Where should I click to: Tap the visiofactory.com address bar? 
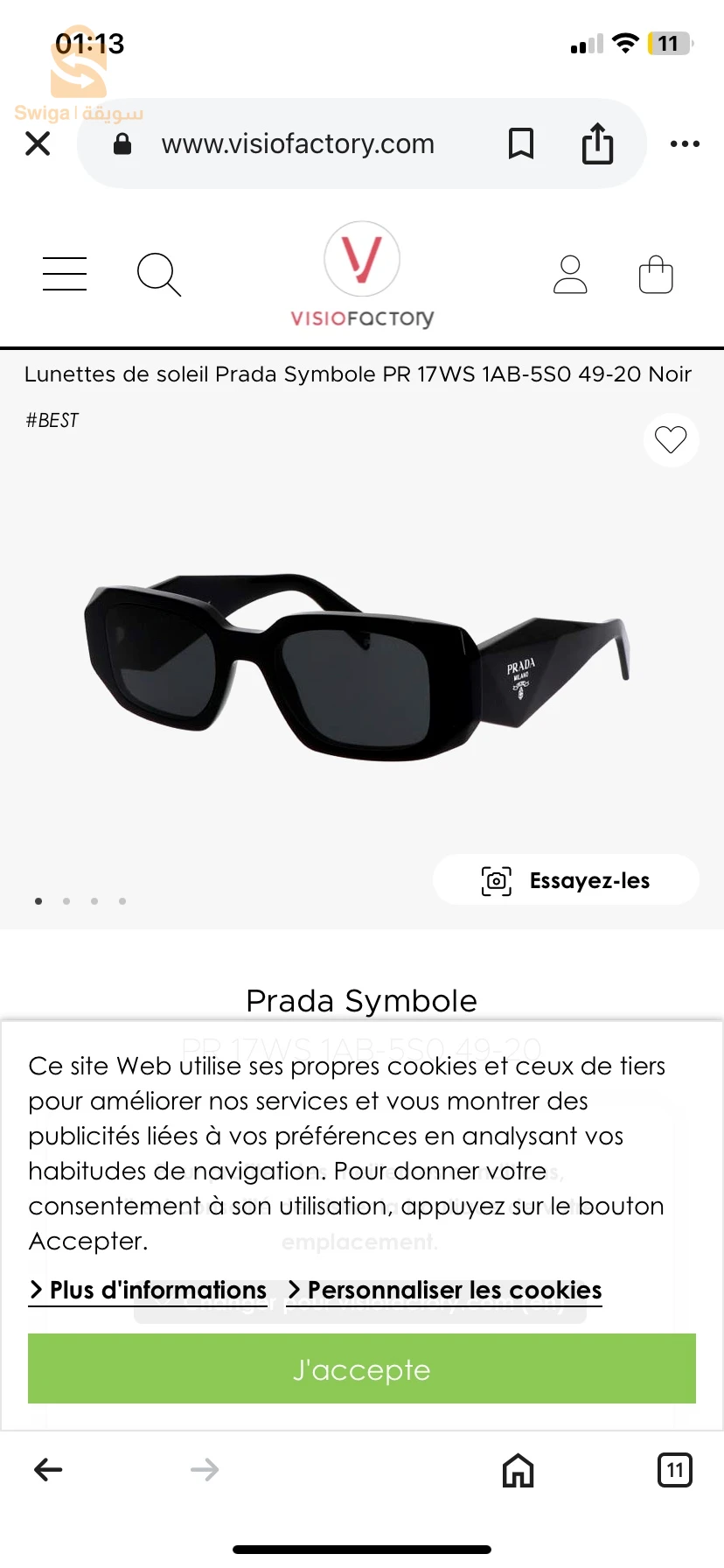297,143
